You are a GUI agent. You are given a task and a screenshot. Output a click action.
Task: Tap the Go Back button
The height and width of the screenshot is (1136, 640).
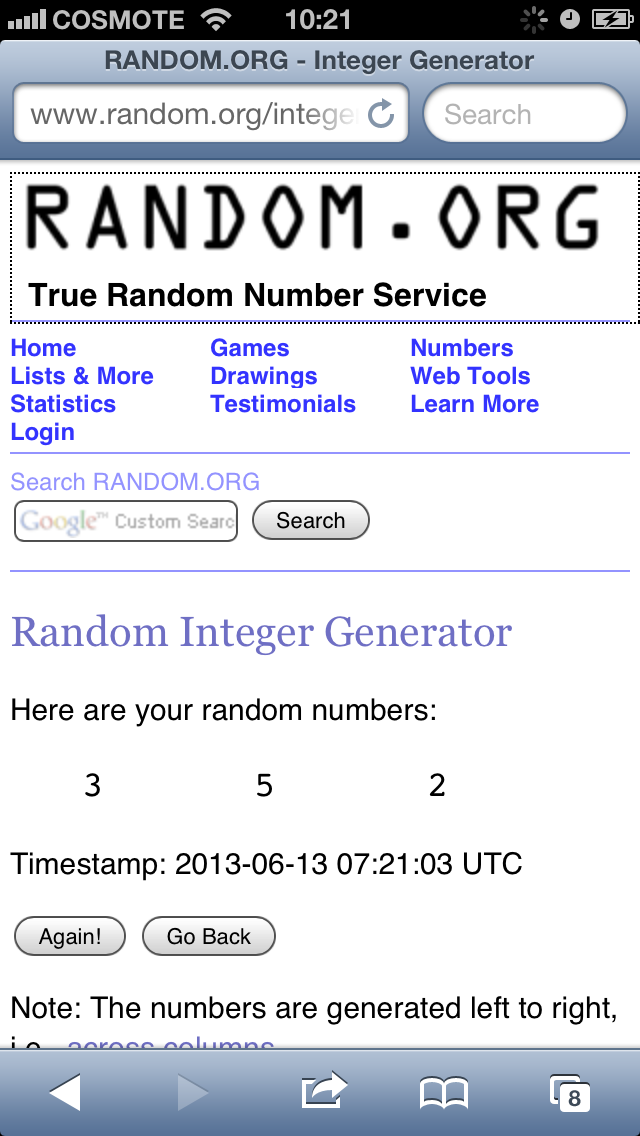[209, 936]
